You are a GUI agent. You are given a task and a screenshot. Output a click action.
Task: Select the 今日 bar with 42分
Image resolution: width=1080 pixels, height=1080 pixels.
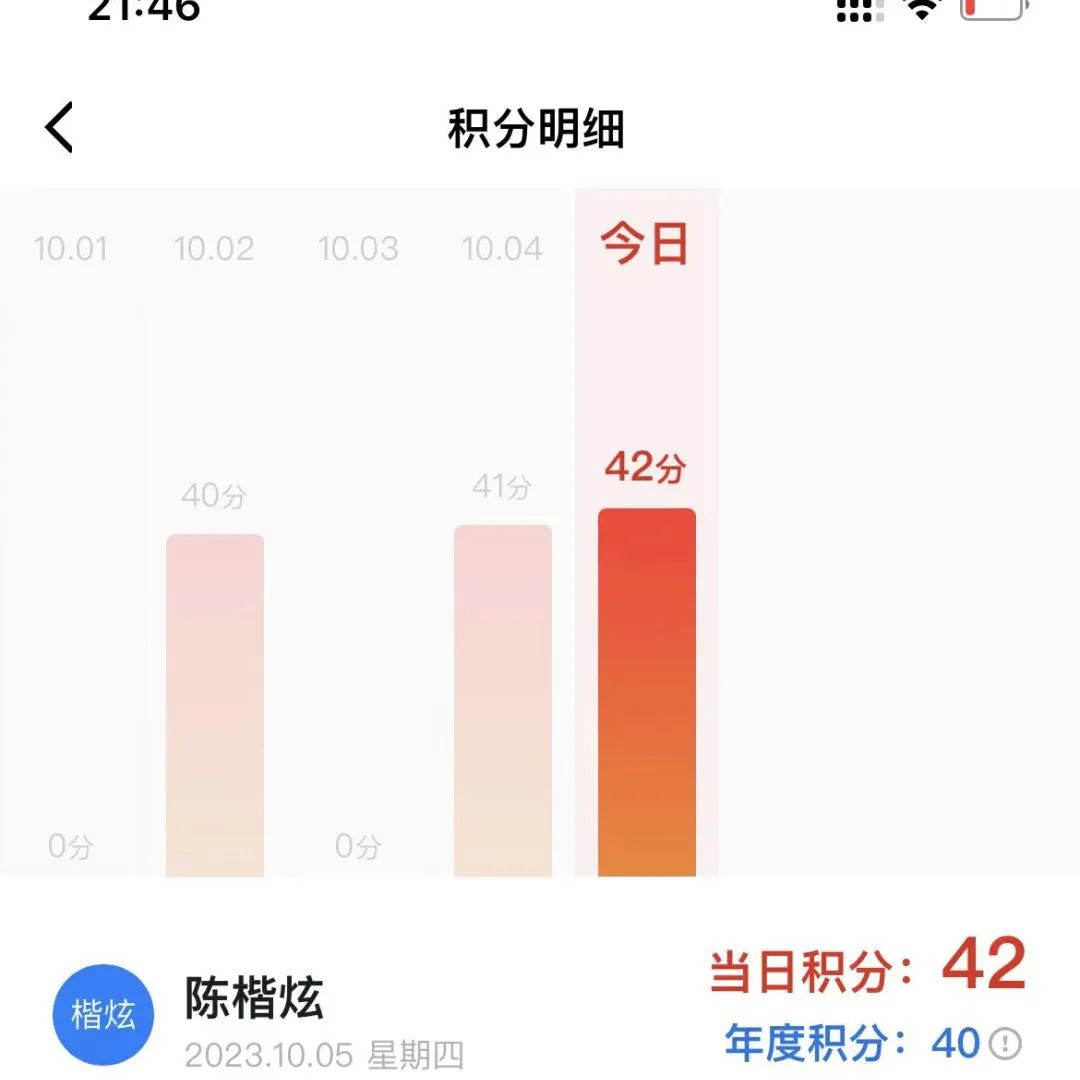pyautogui.click(x=646, y=692)
